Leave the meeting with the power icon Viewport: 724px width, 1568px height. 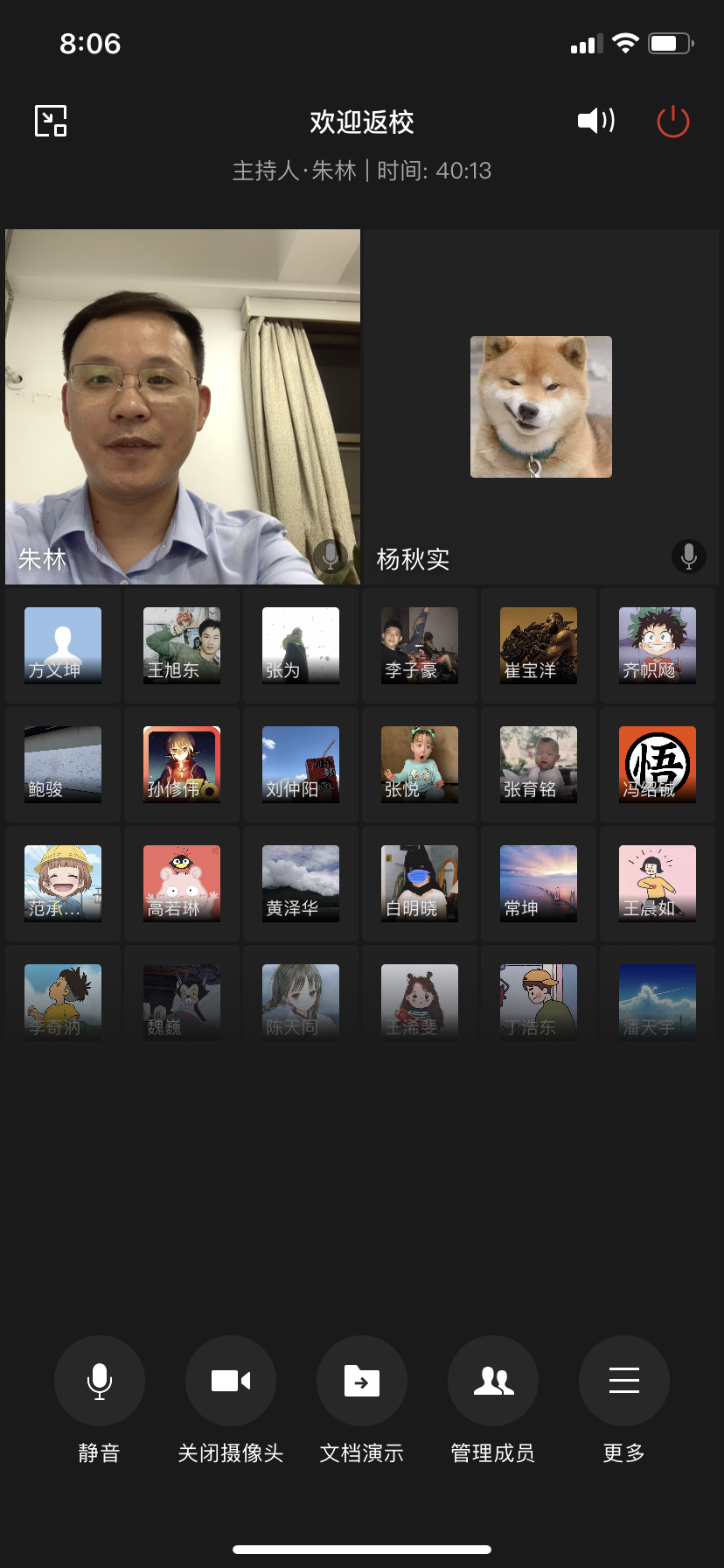coord(672,122)
